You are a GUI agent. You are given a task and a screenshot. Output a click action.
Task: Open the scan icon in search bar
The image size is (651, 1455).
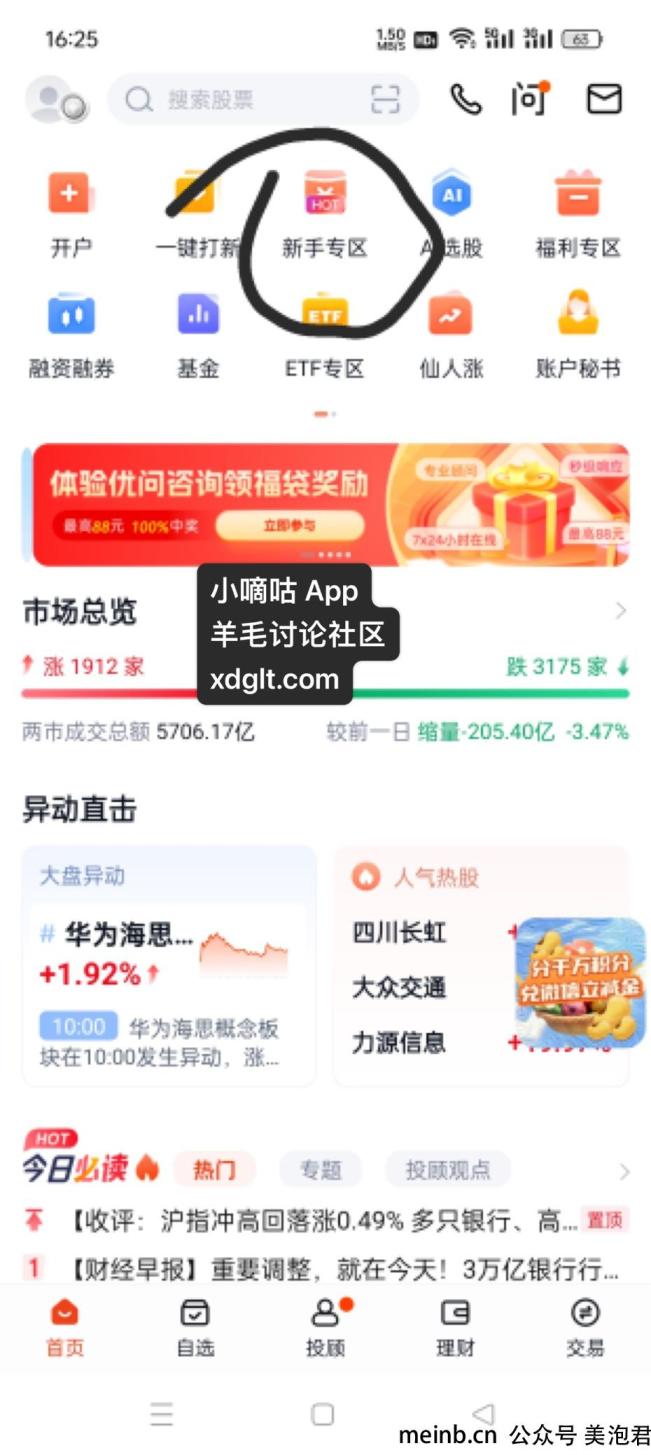385,99
